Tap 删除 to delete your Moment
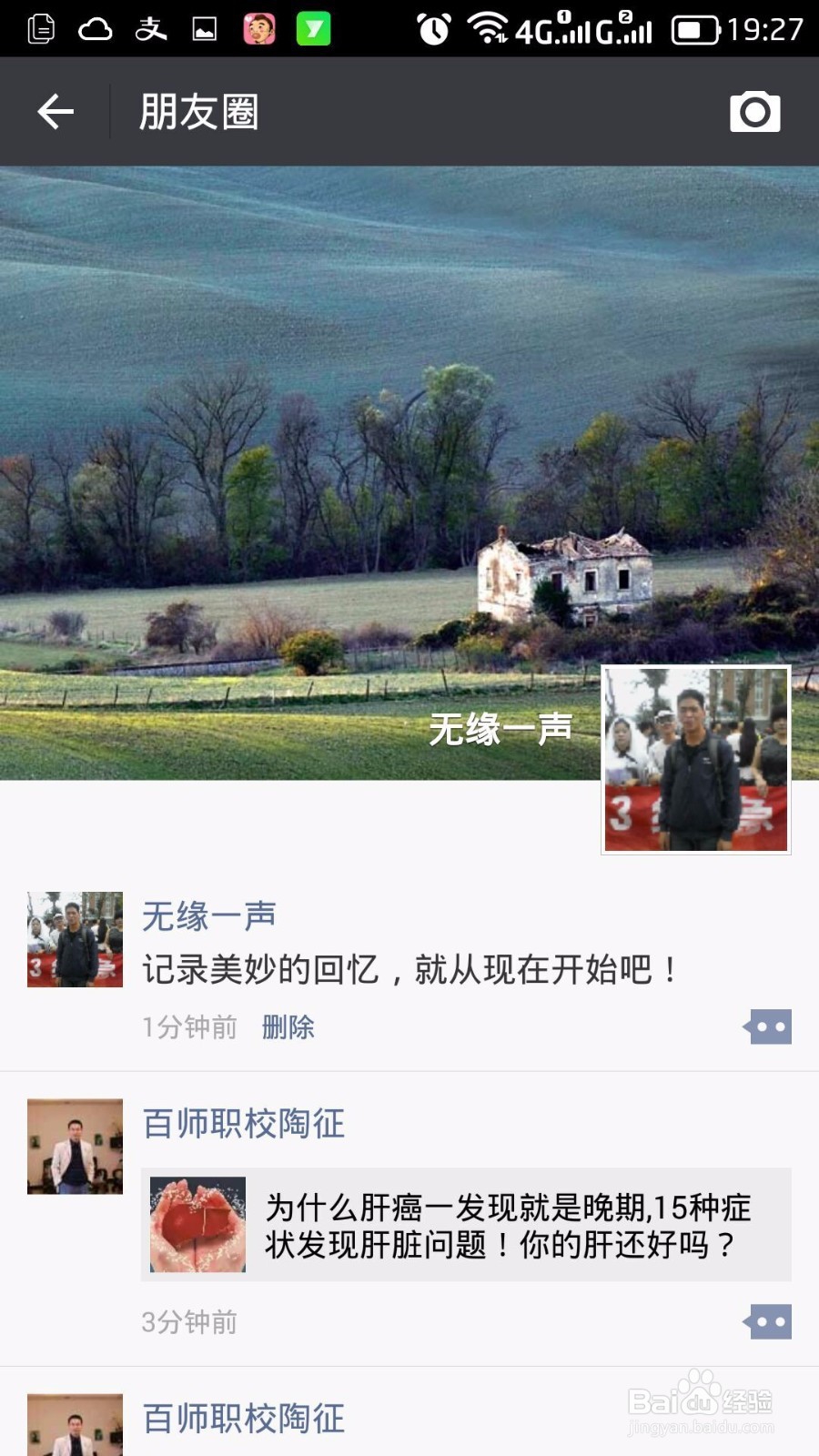Image resolution: width=819 pixels, height=1456 pixels. pos(288,1026)
